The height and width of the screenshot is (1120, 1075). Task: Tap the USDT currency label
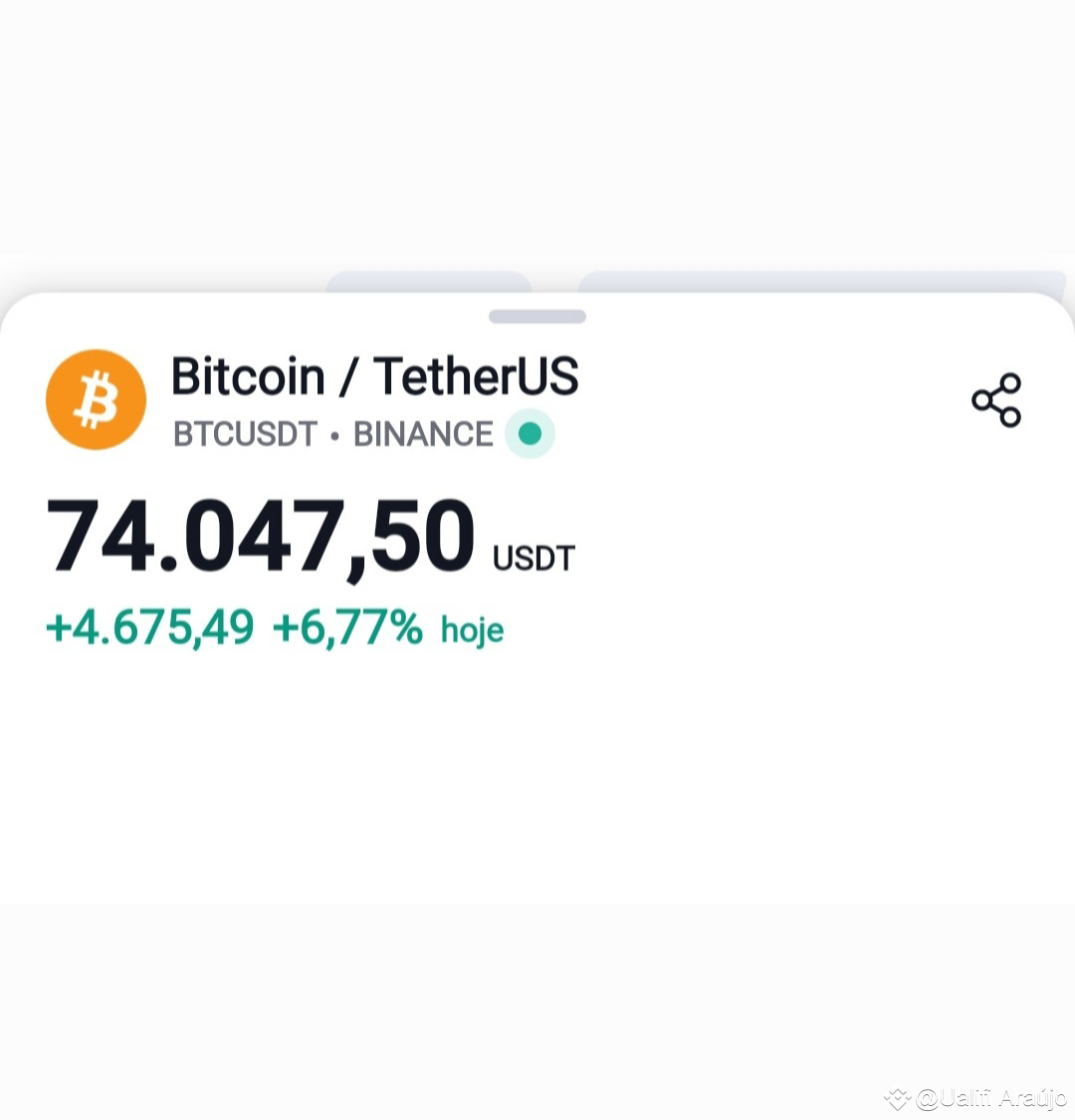click(x=535, y=559)
